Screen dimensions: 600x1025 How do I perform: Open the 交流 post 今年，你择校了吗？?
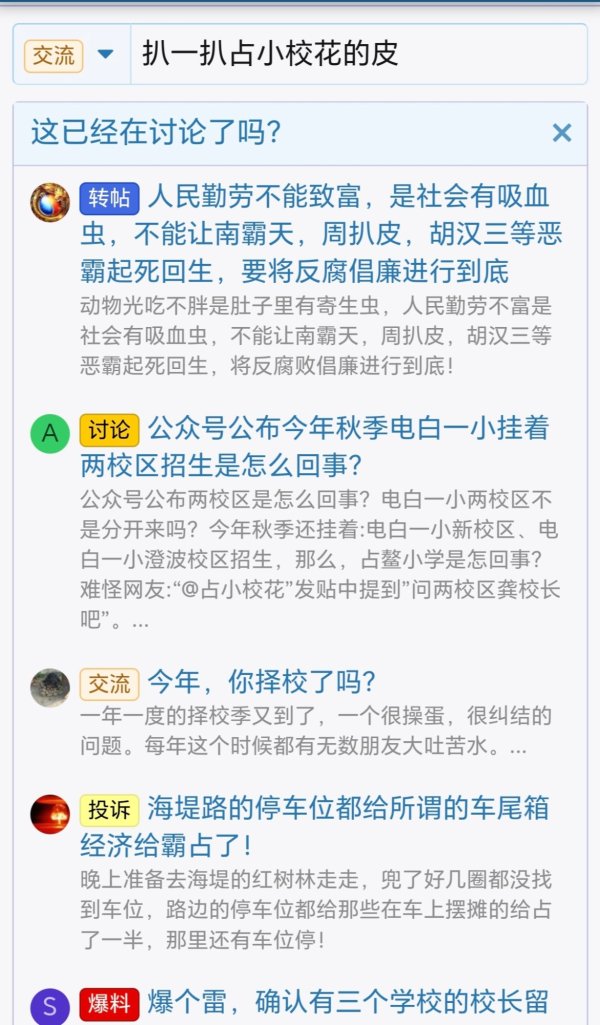[x=261, y=683]
